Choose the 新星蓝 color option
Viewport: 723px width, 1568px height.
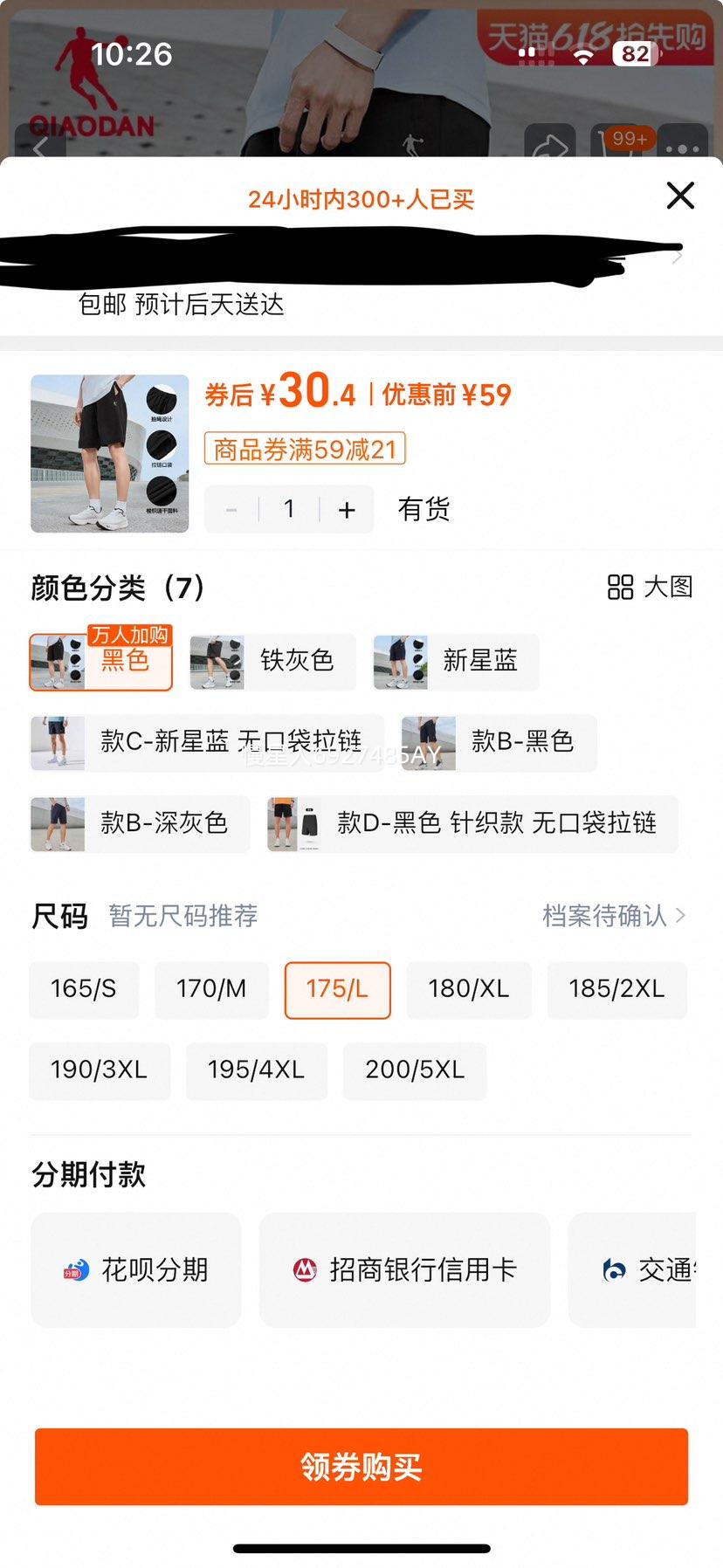(456, 661)
